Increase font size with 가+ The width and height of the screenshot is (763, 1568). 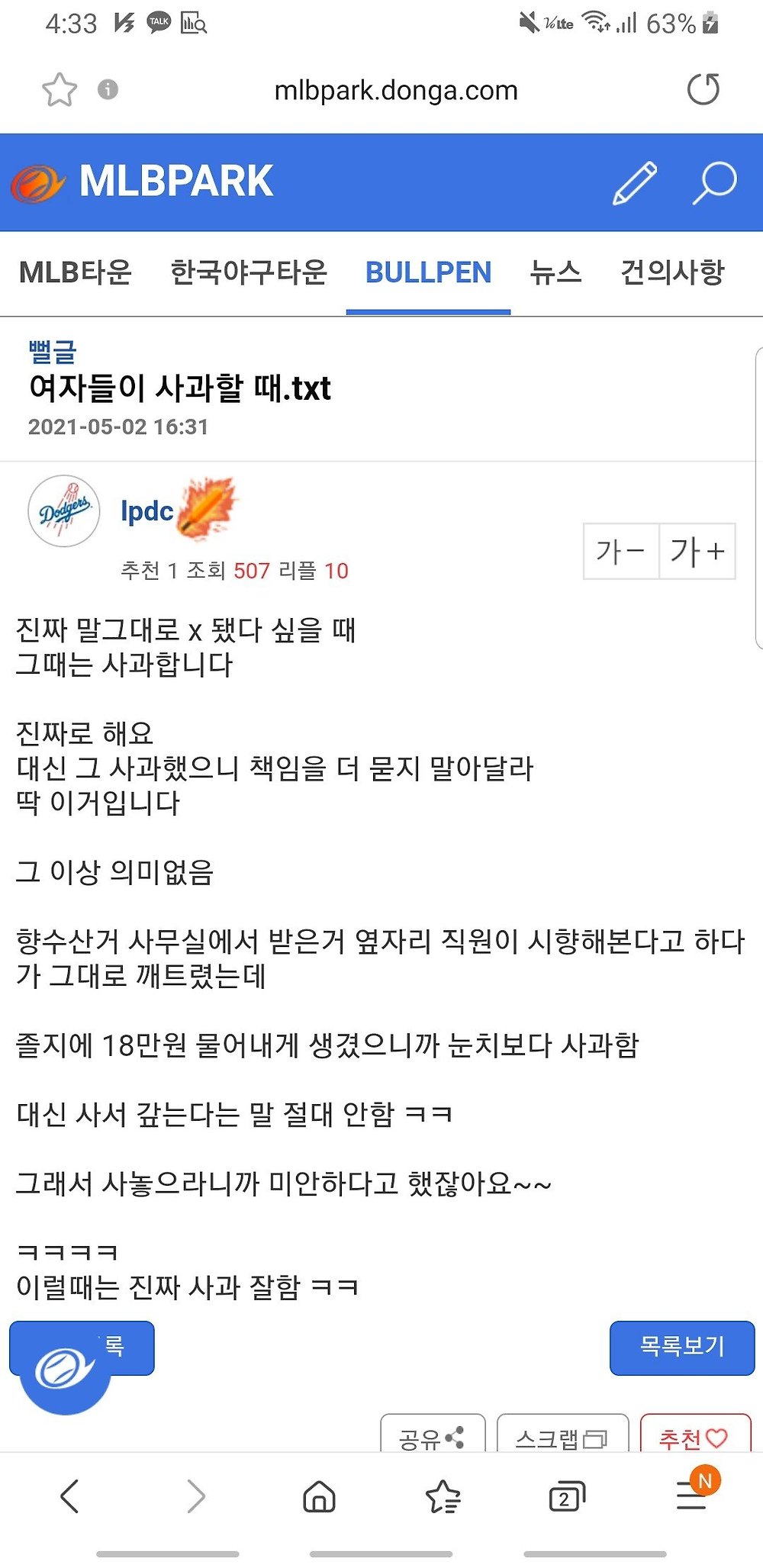point(697,551)
